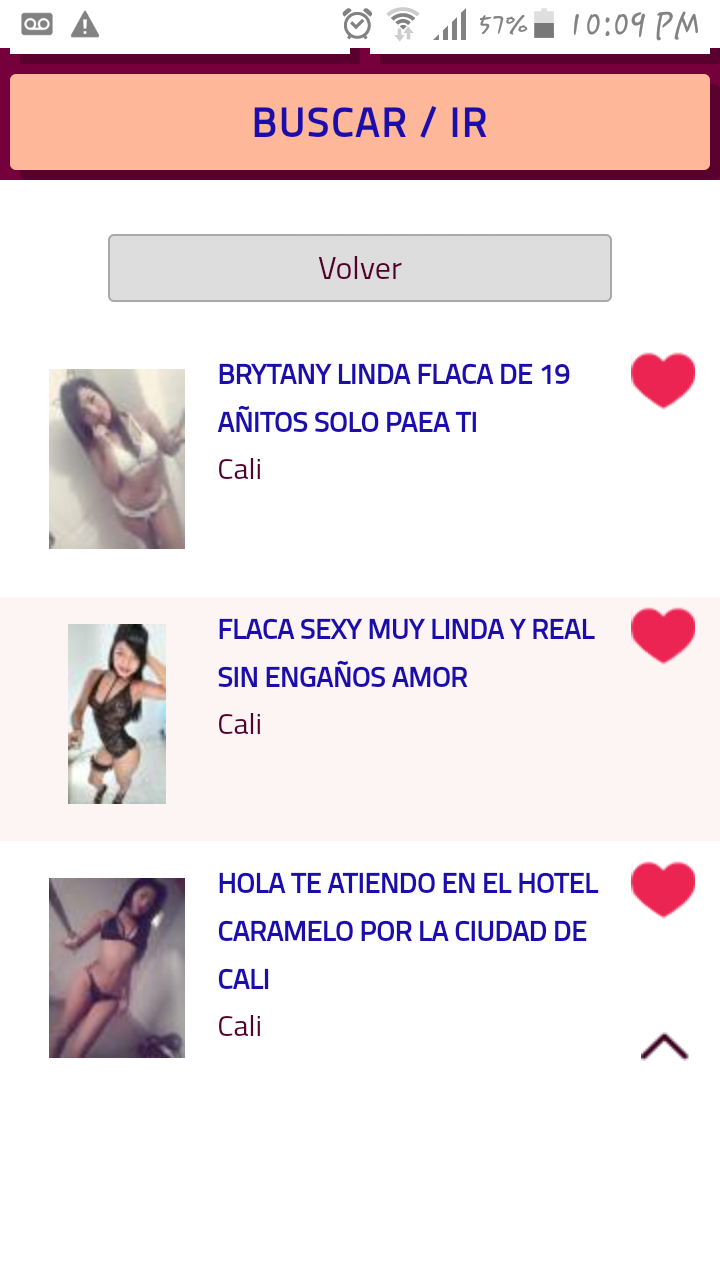Select the photo tile of FLACA SEXY listing
Viewport: 720px width, 1280px height.
(x=117, y=714)
